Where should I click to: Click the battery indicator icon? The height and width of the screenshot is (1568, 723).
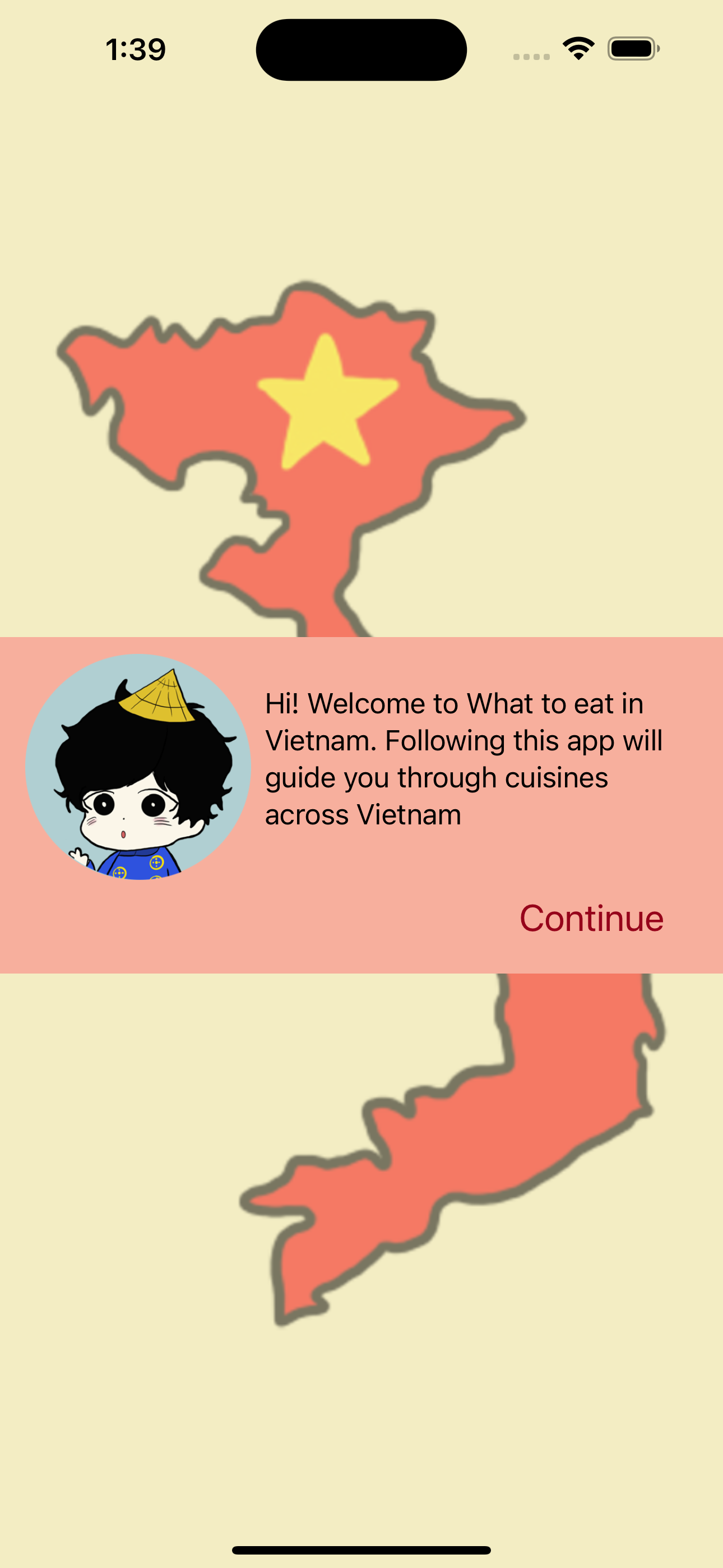[630, 49]
